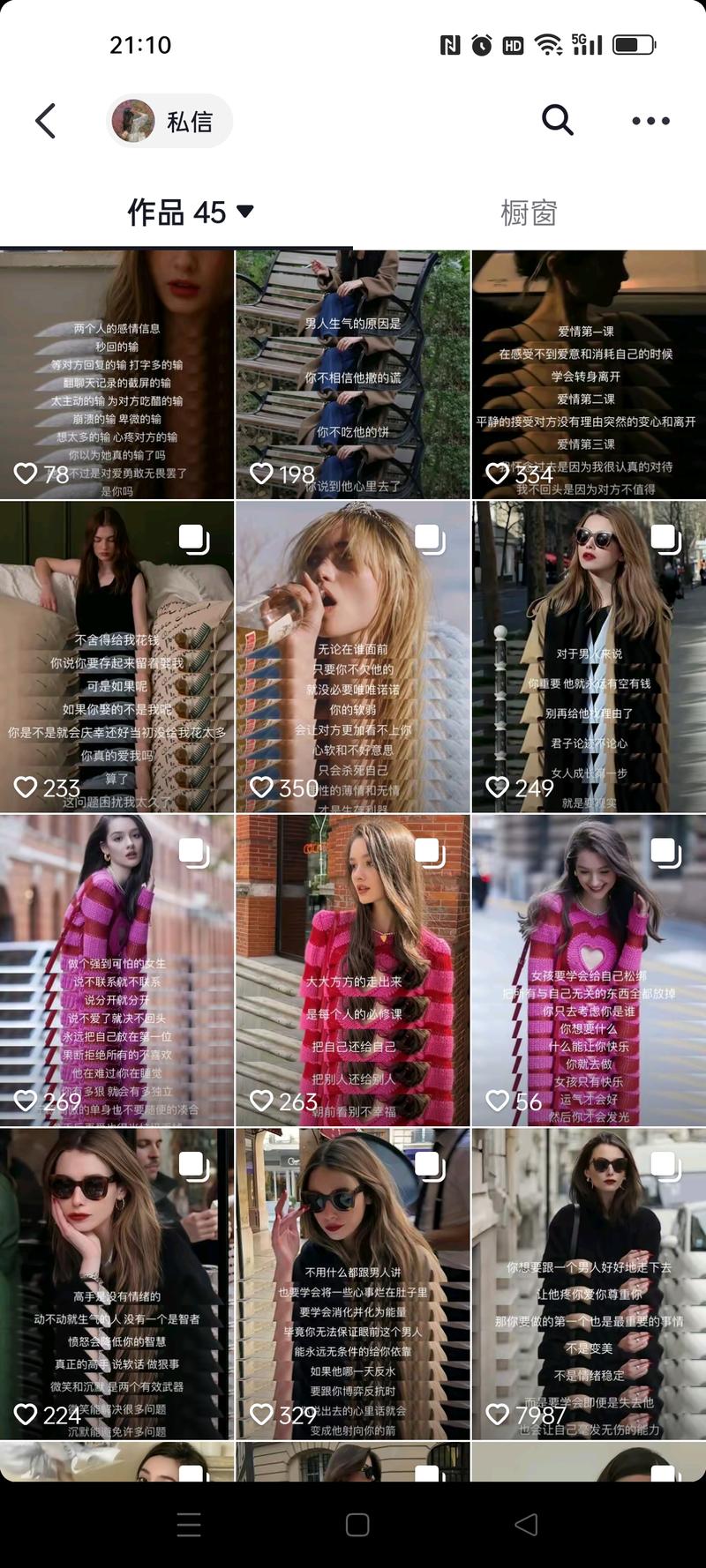Image resolution: width=706 pixels, height=1568 pixels.
Task: Open the 私信 private message button
Action: point(170,121)
